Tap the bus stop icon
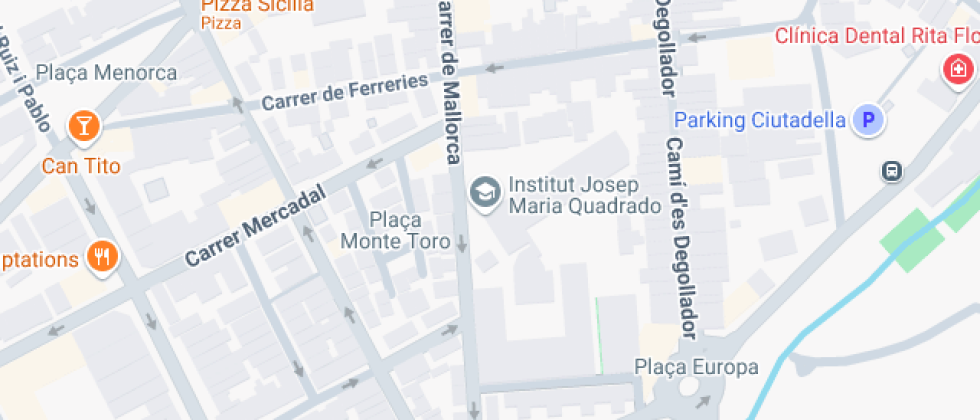Viewport: 980px width, 420px height. [892, 171]
